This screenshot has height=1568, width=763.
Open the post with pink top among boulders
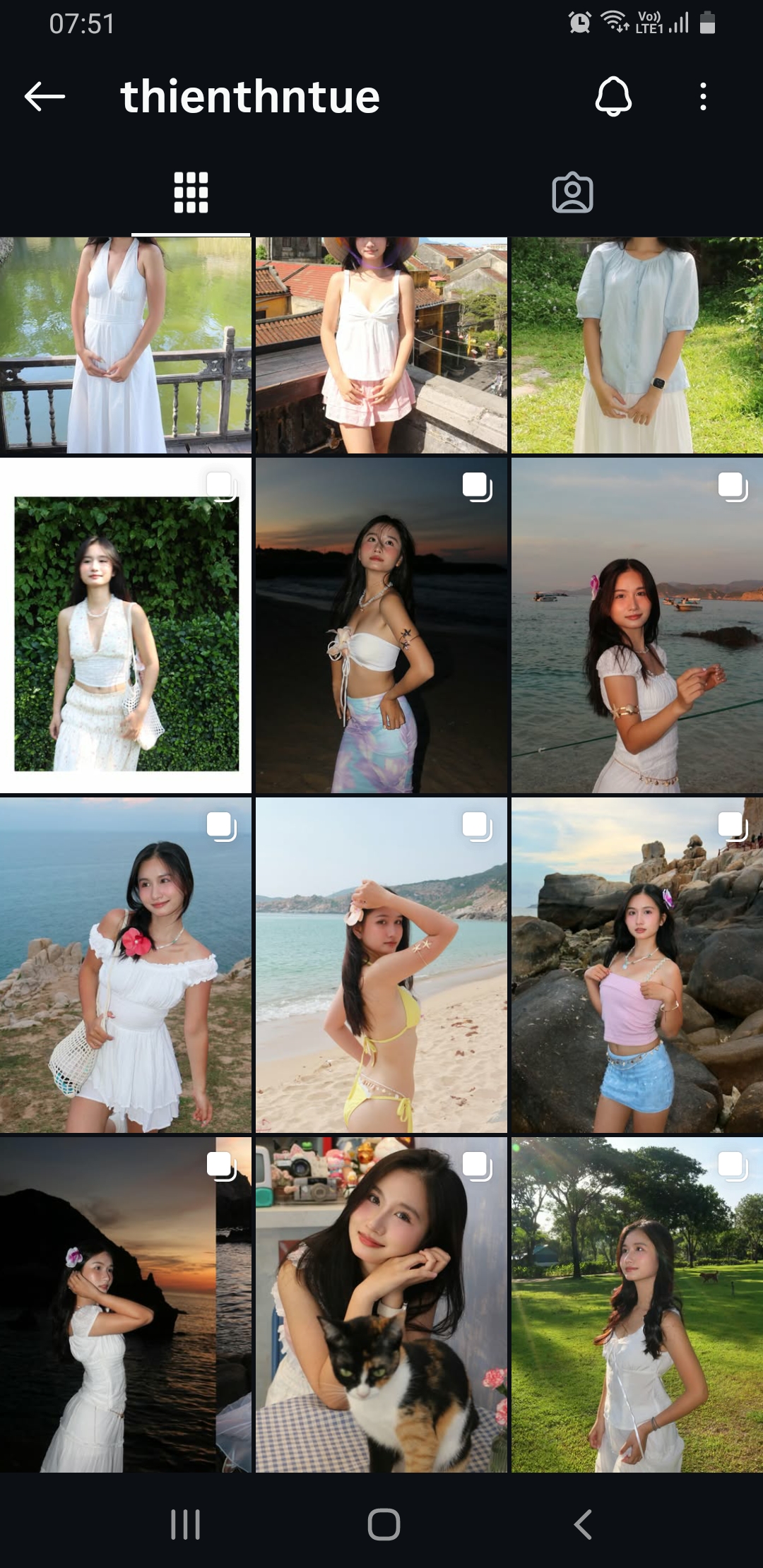[x=637, y=965]
